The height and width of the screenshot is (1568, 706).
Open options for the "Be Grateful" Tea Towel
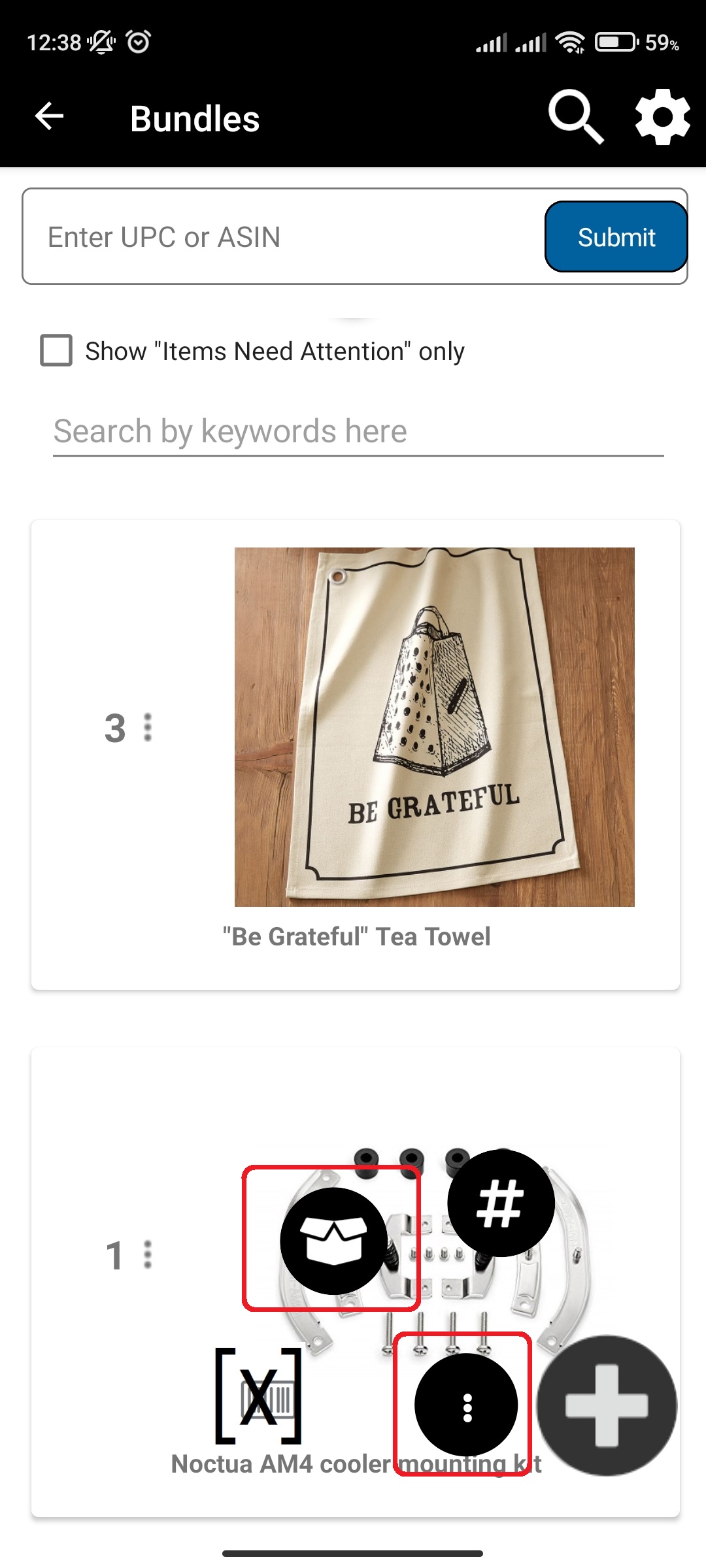(148, 727)
